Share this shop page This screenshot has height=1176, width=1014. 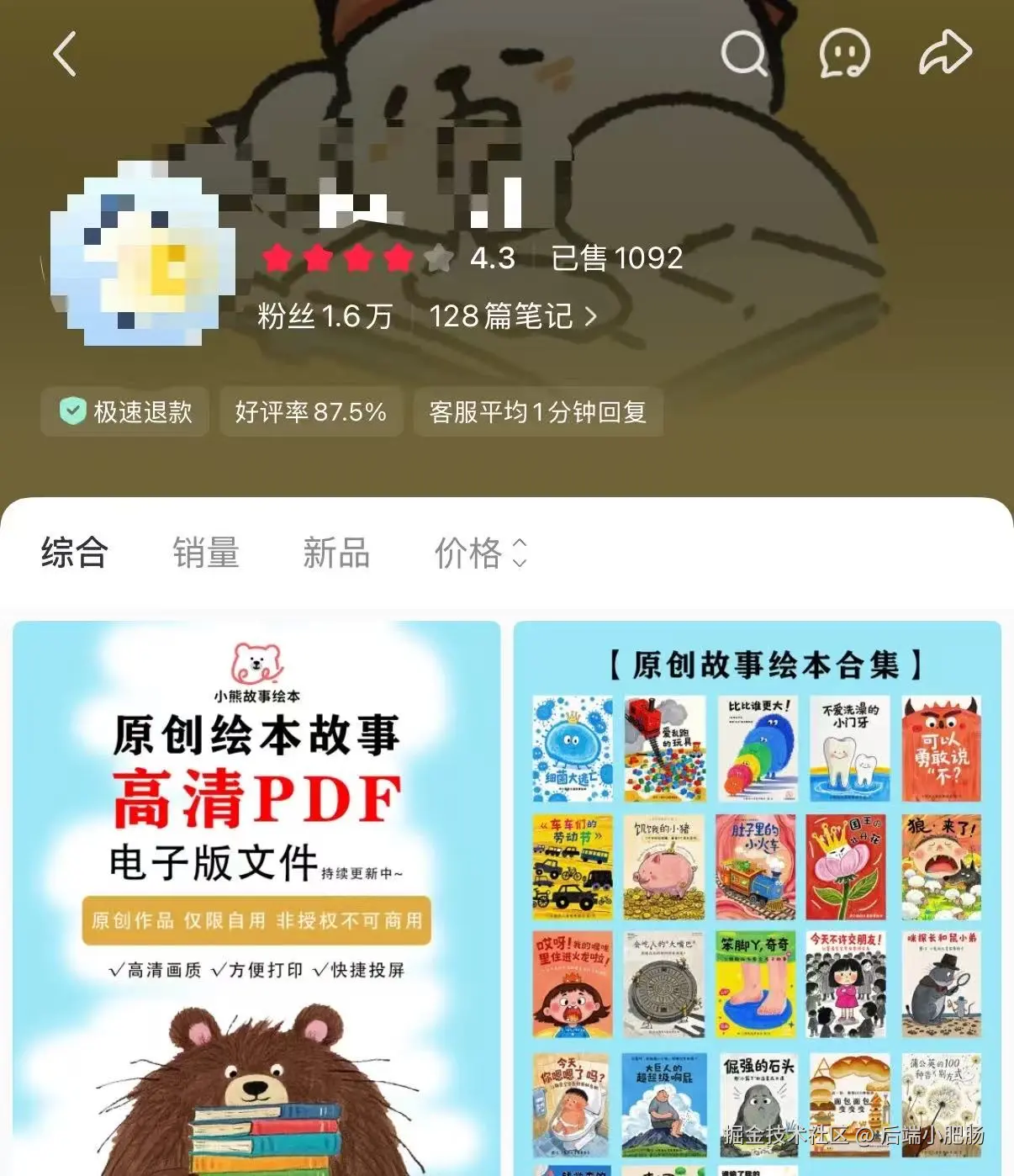pos(944,54)
